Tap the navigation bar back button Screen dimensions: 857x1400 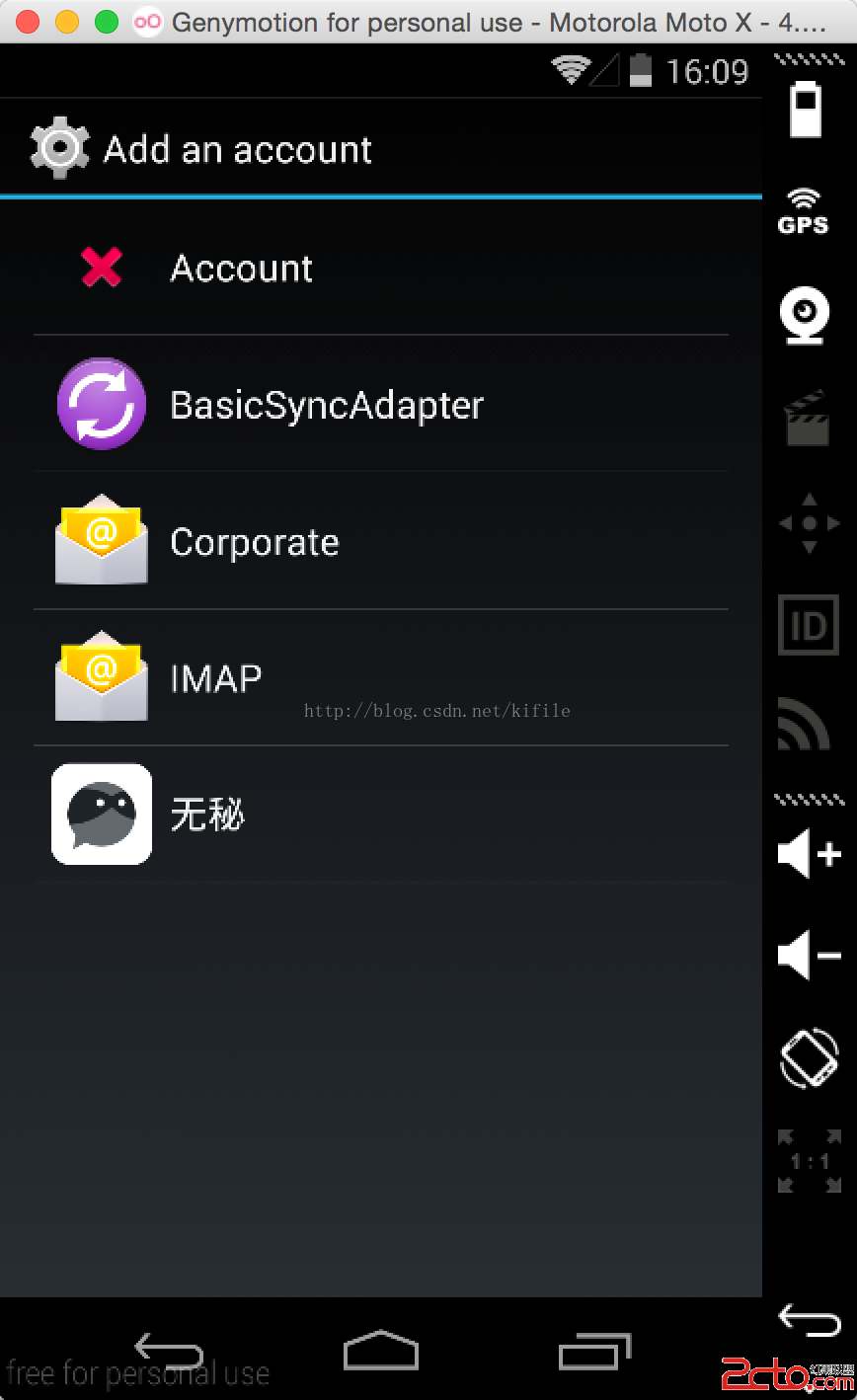click(x=168, y=1350)
